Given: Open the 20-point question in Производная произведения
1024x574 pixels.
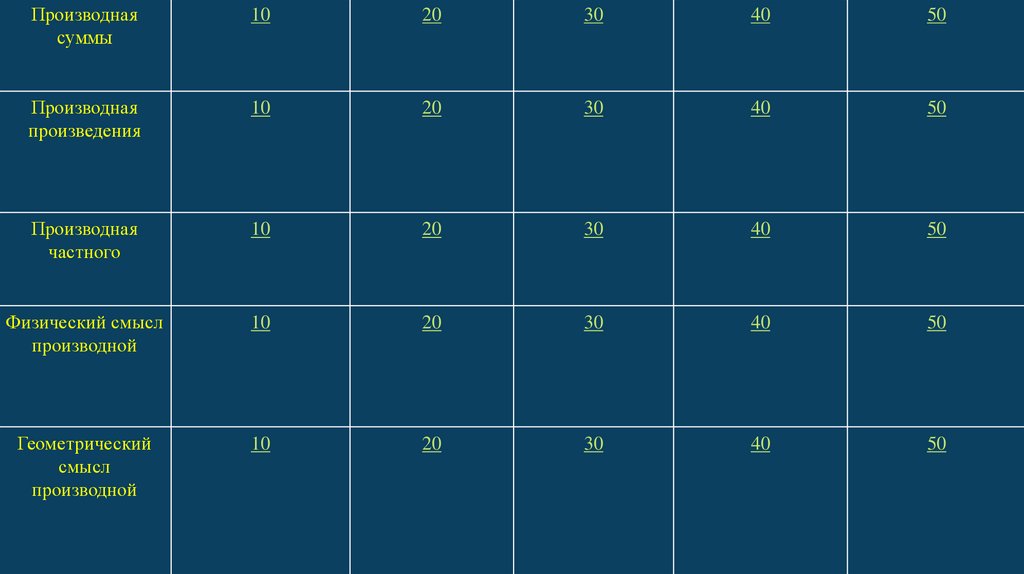Looking at the screenshot, I should click(x=432, y=108).
